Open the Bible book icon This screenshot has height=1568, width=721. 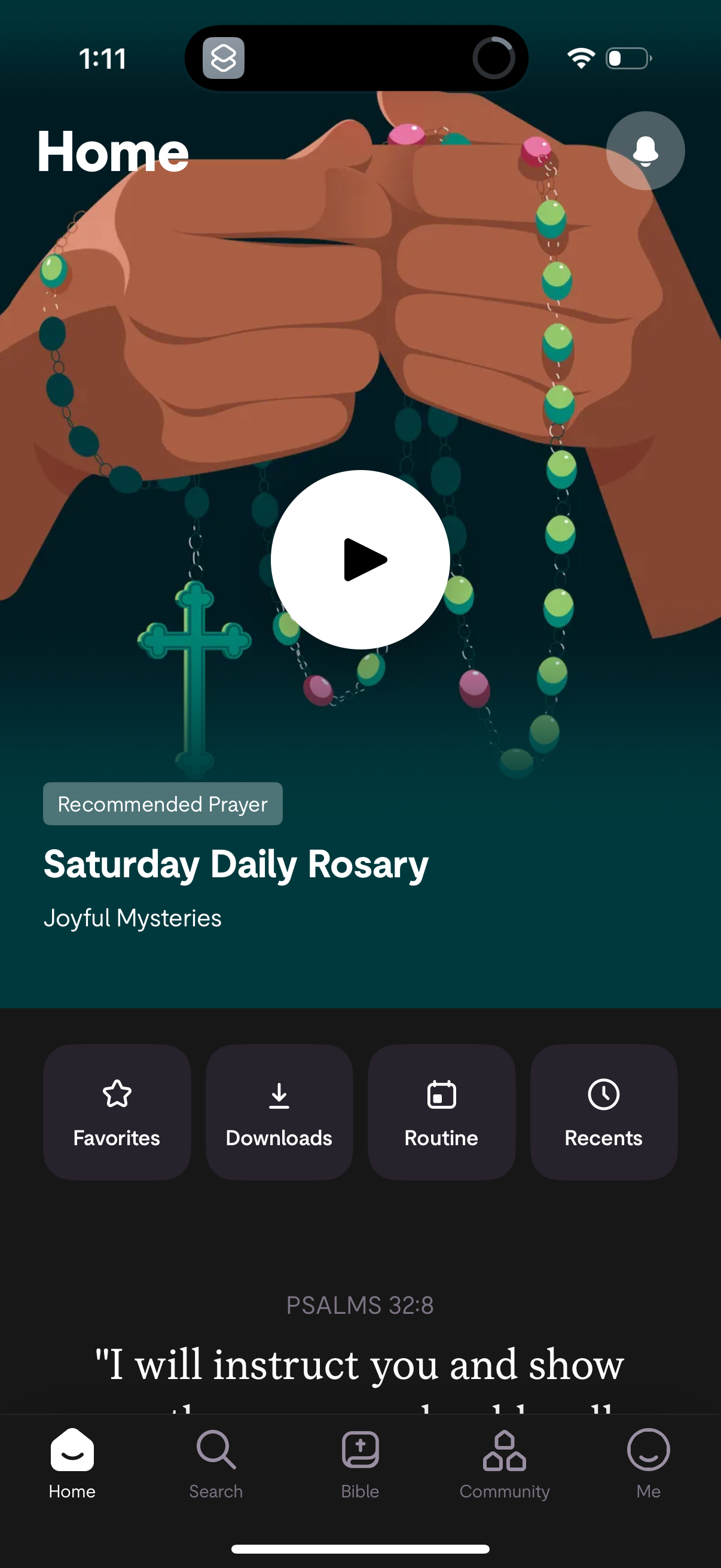[360, 1450]
